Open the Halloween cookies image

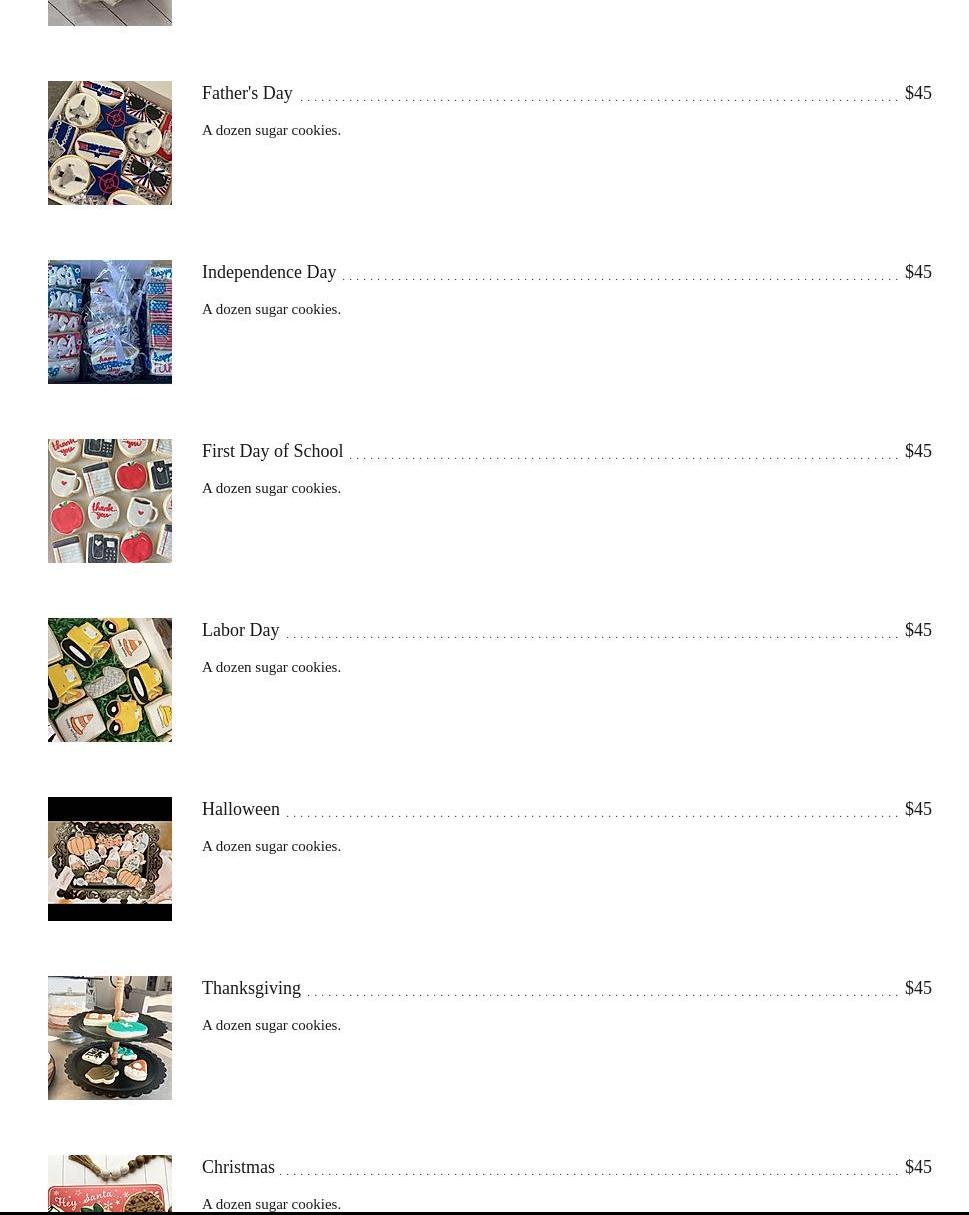(x=110, y=859)
